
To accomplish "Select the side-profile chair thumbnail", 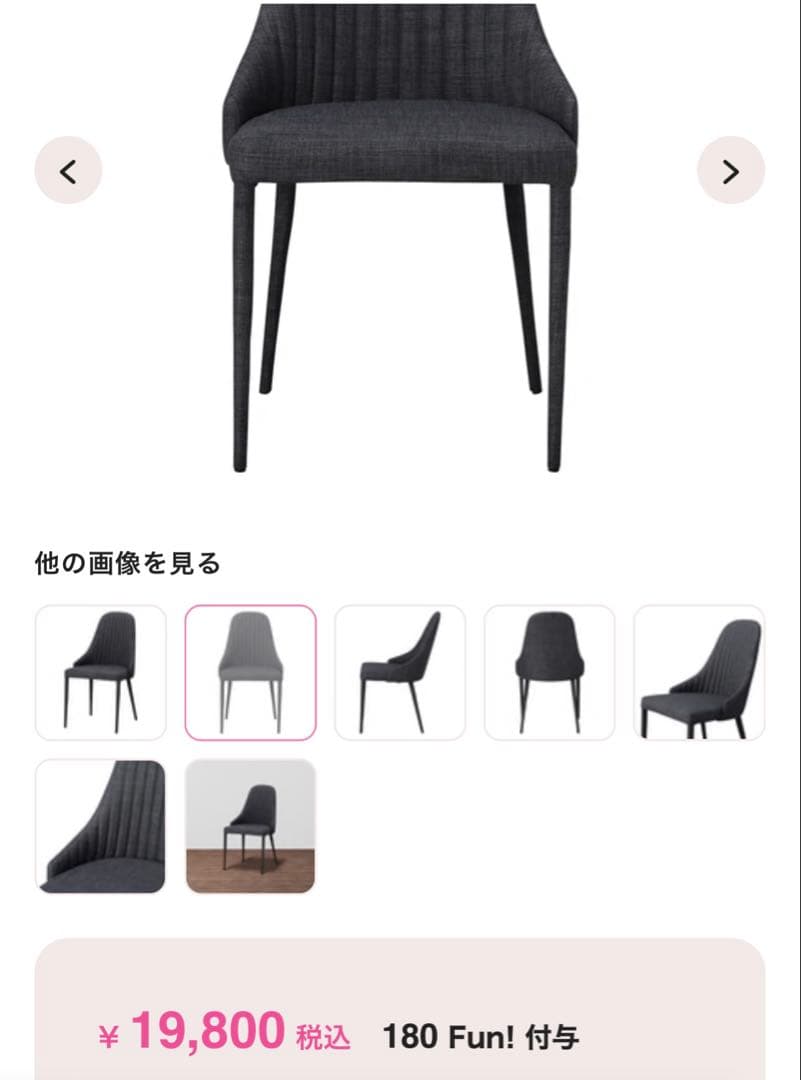I will [x=400, y=672].
